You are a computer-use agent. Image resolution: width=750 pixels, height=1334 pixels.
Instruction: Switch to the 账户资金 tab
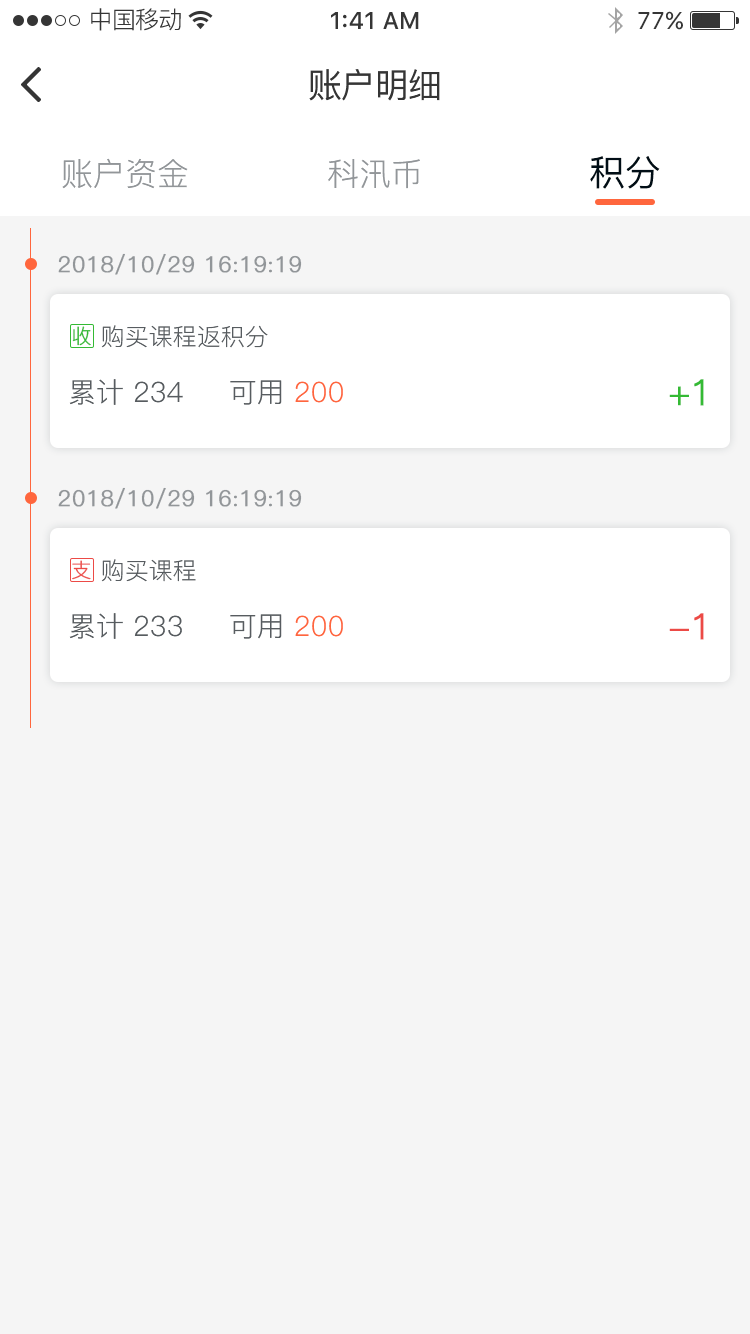124,173
